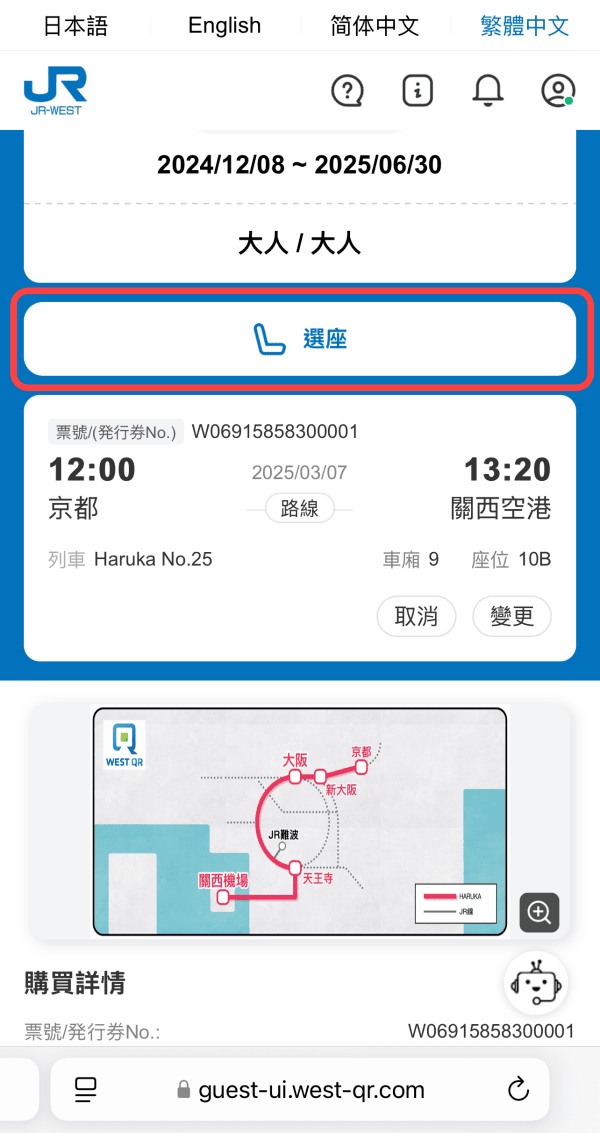The width and height of the screenshot is (600, 1133).
Task: Go to the JR-West home logo
Action: [x=55, y=91]
